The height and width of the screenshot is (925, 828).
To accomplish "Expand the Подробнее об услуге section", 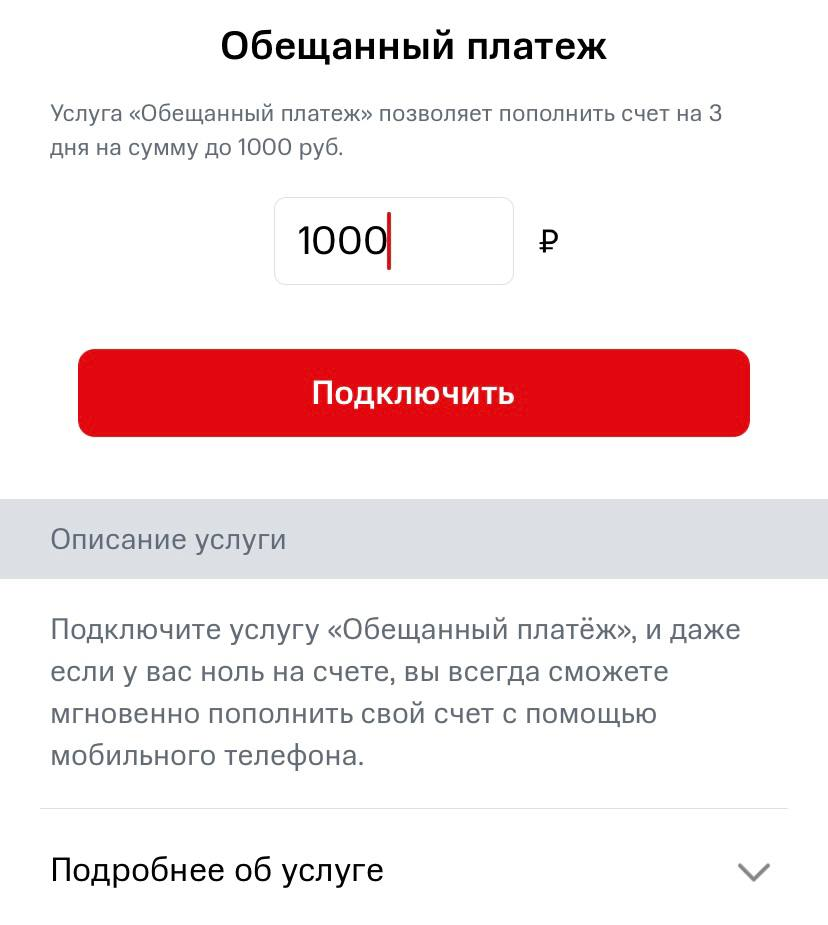I will tap(413, 869).
